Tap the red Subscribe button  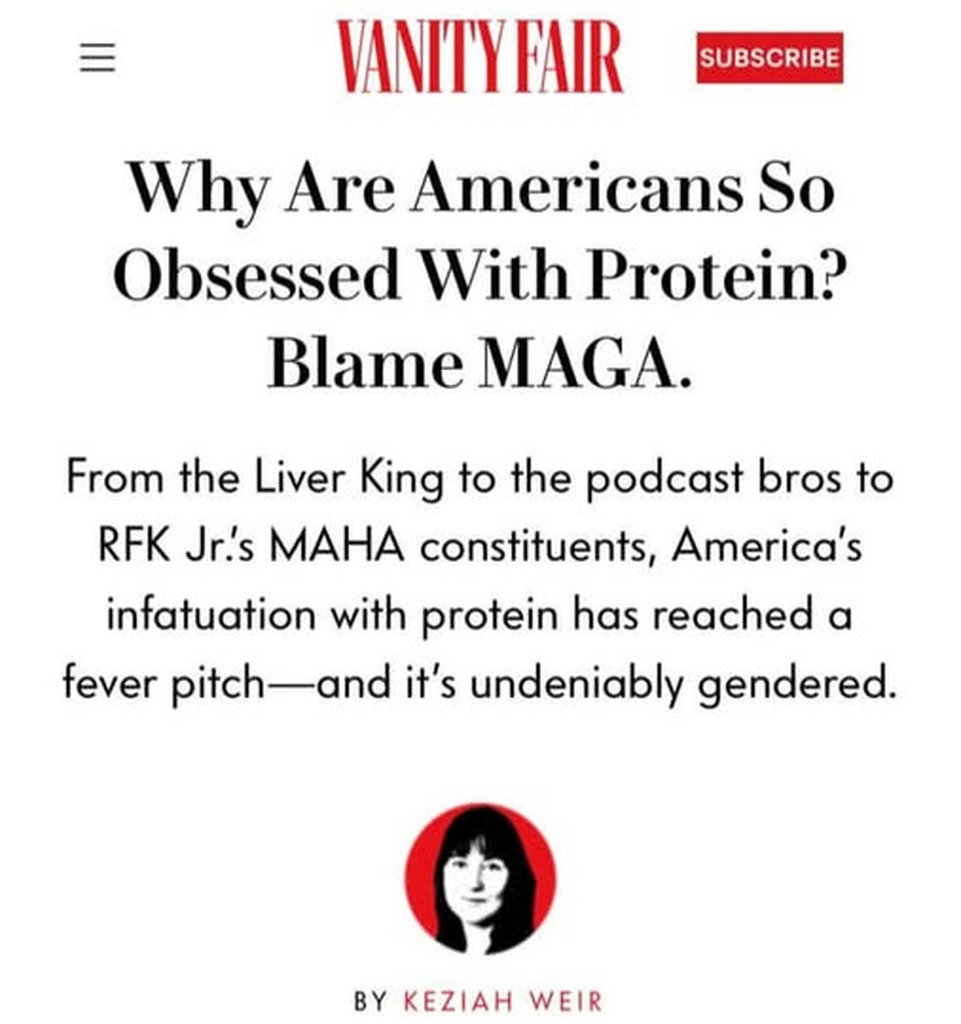click(x=769, y=57)
